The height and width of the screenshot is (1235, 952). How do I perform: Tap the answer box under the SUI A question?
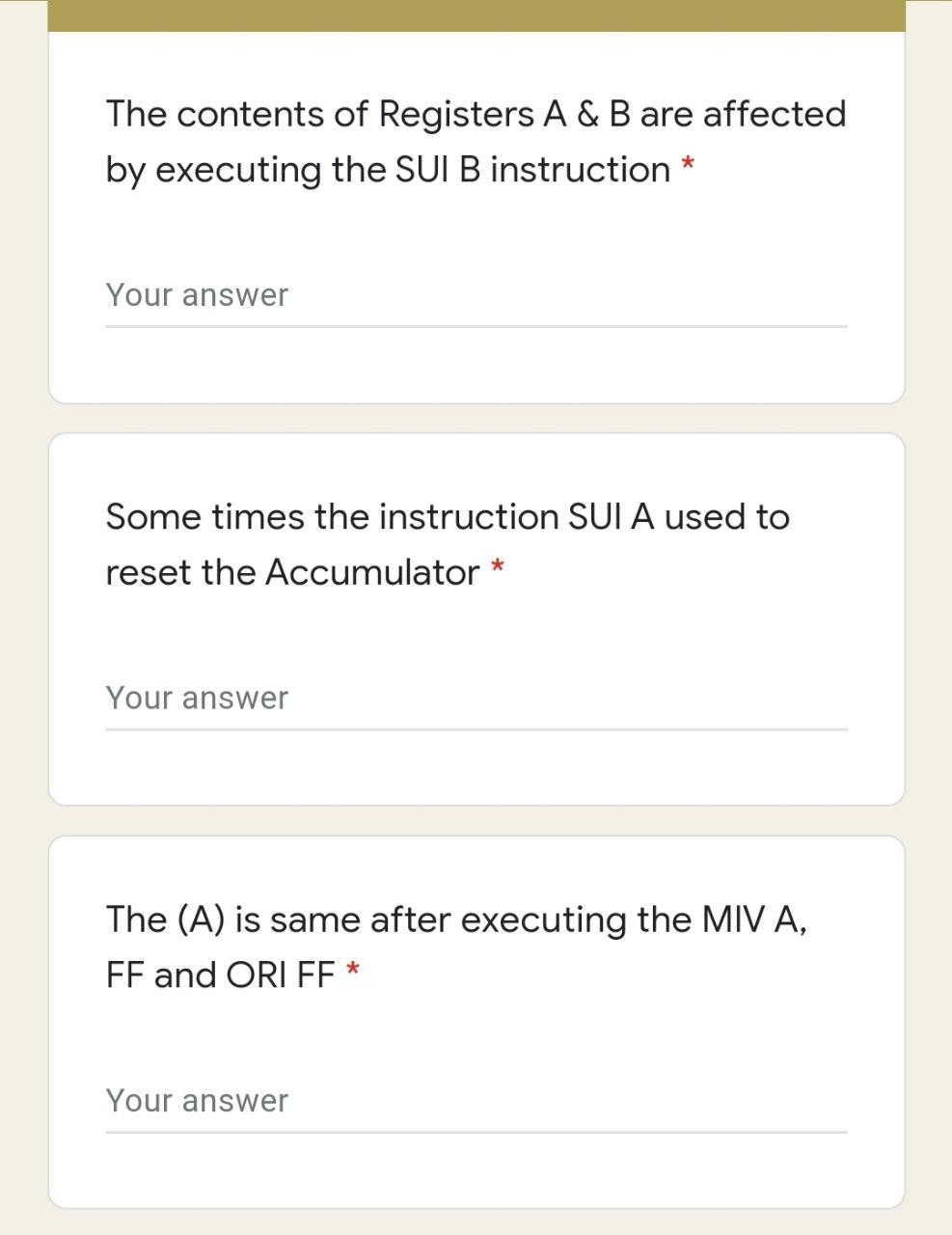(476, 699)
